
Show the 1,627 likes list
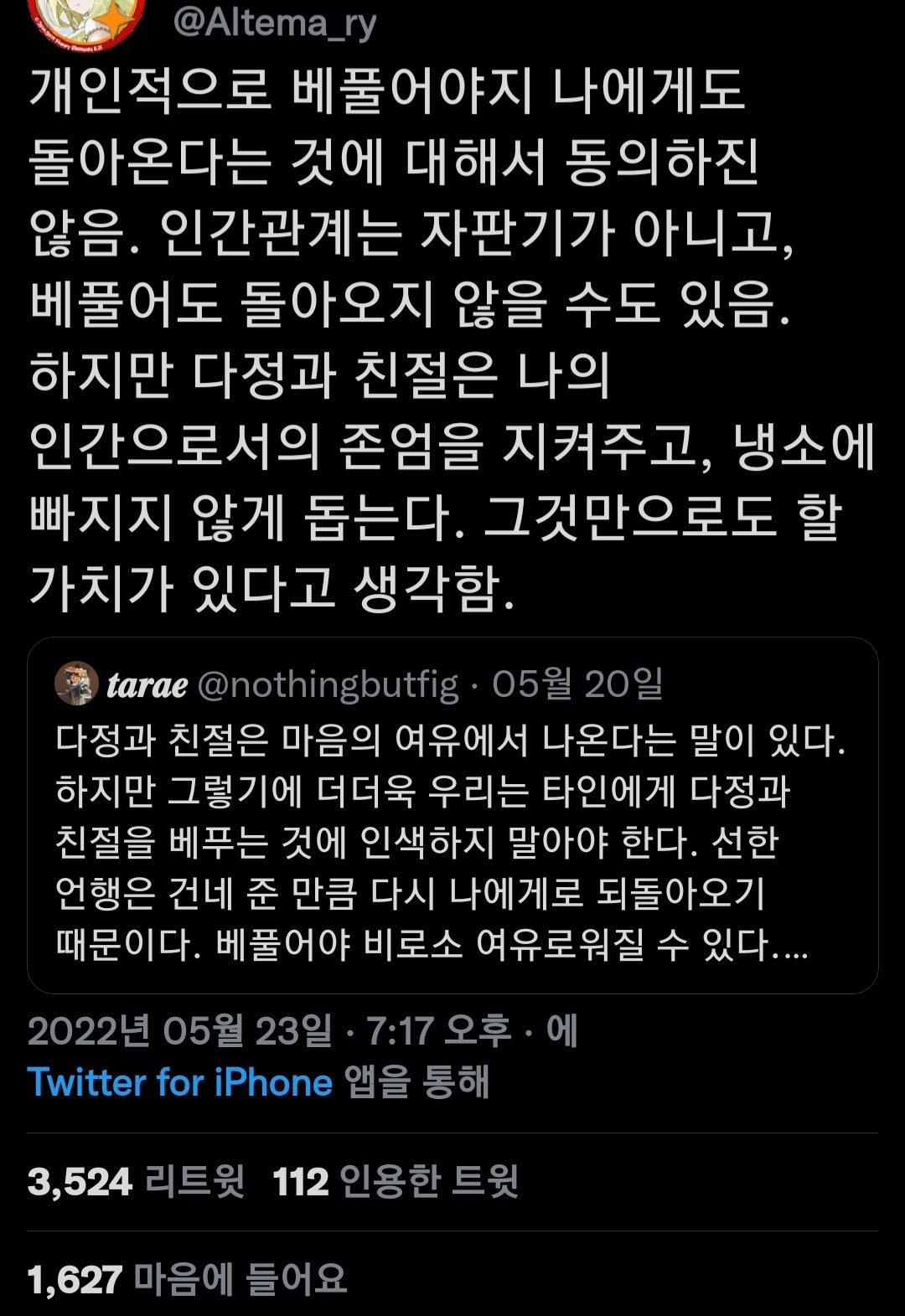click(187, 1279)
